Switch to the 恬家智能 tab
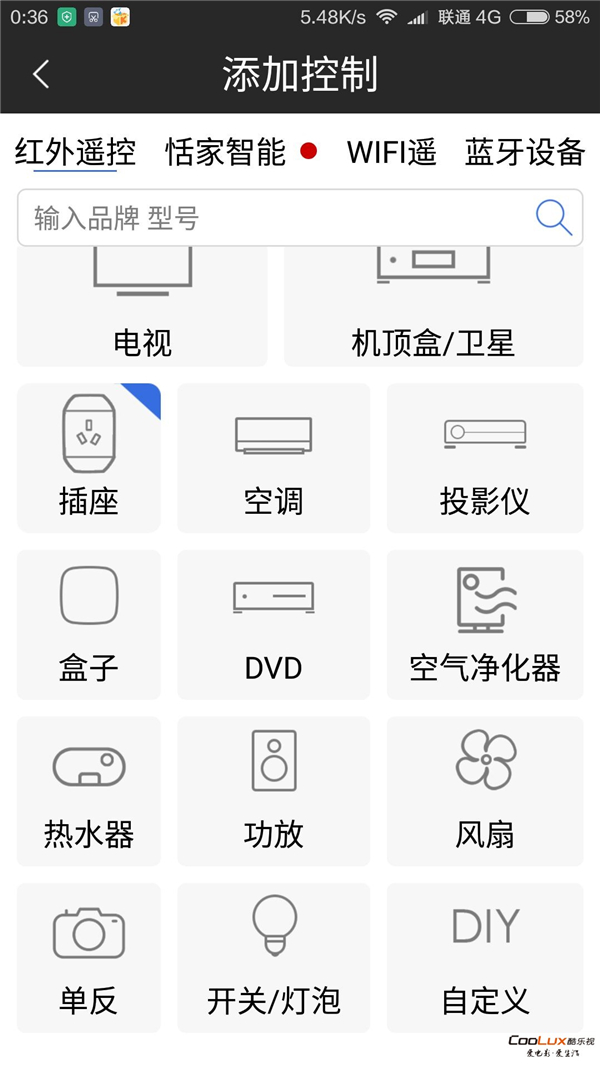This screenshot has height=1066, width=600. (226, 152)
